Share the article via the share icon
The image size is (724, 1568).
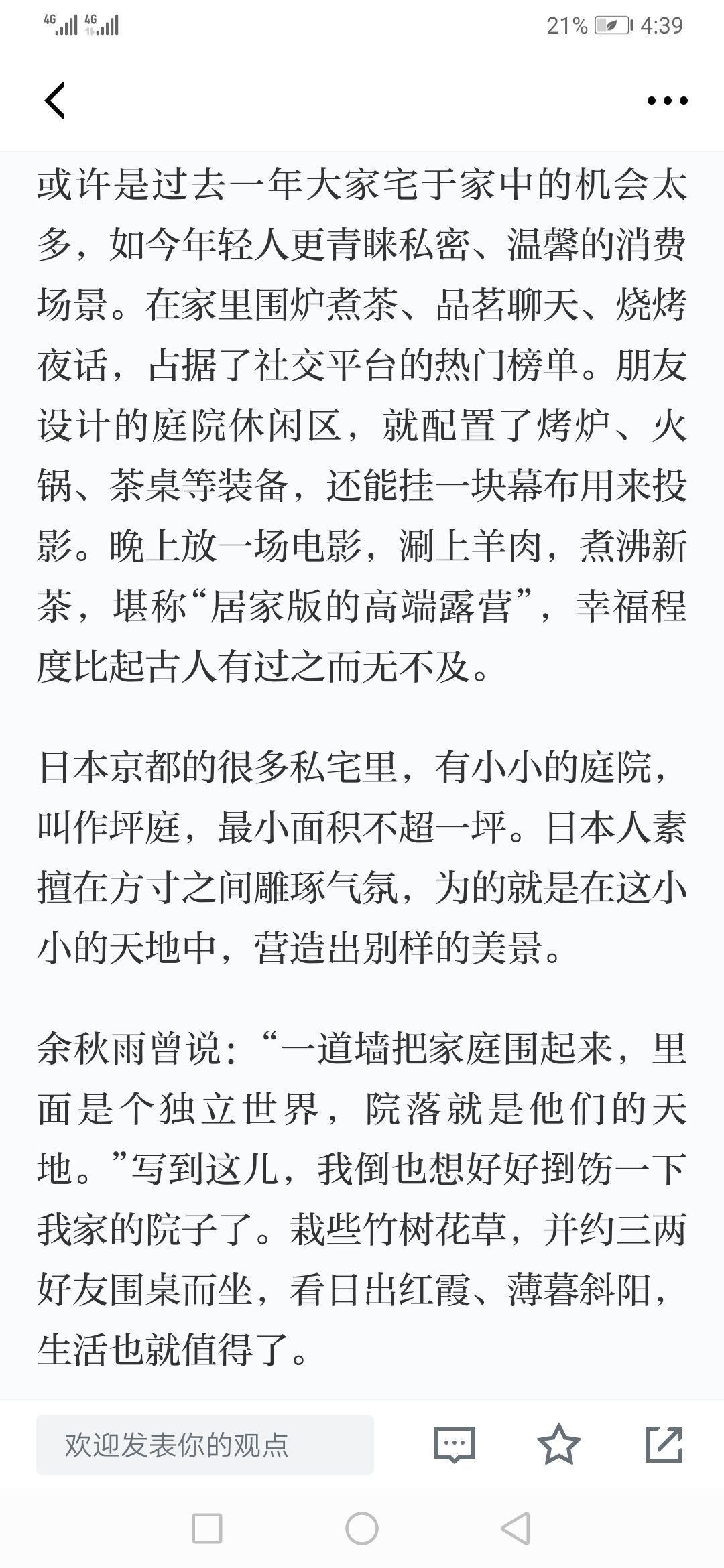(664, 1444)
